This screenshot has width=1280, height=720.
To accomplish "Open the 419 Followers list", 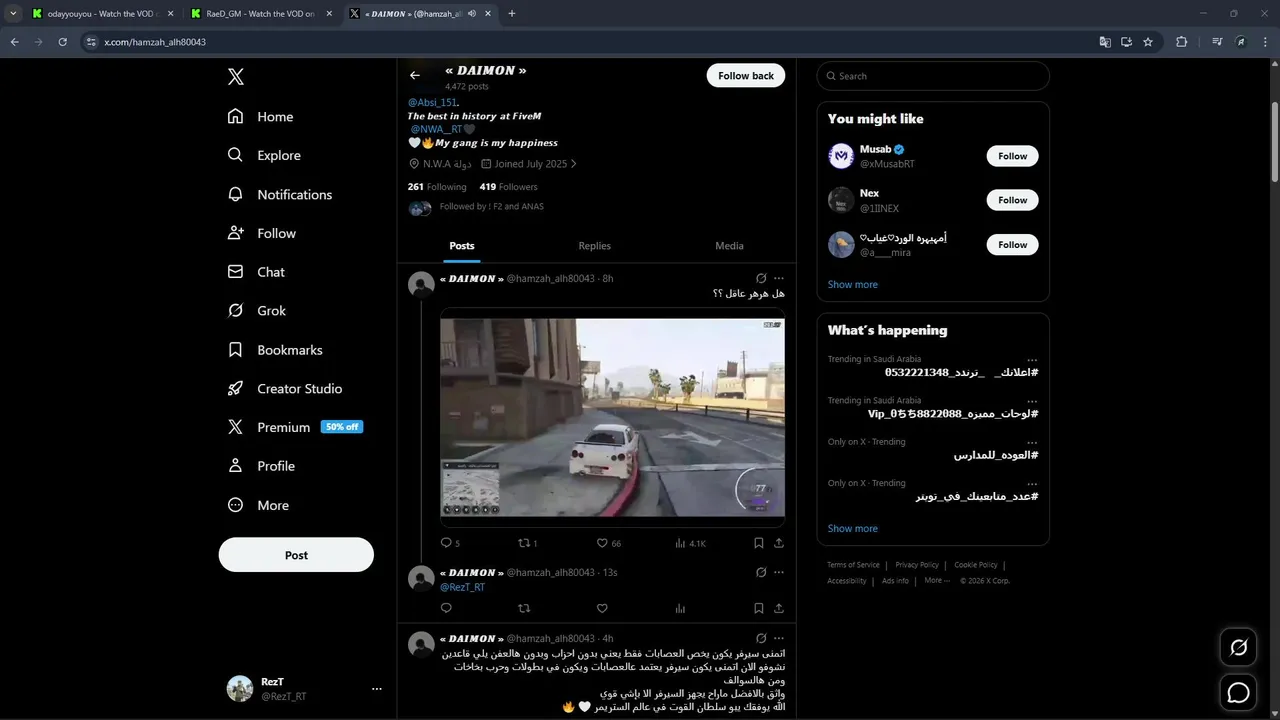I will coord(508,187).
